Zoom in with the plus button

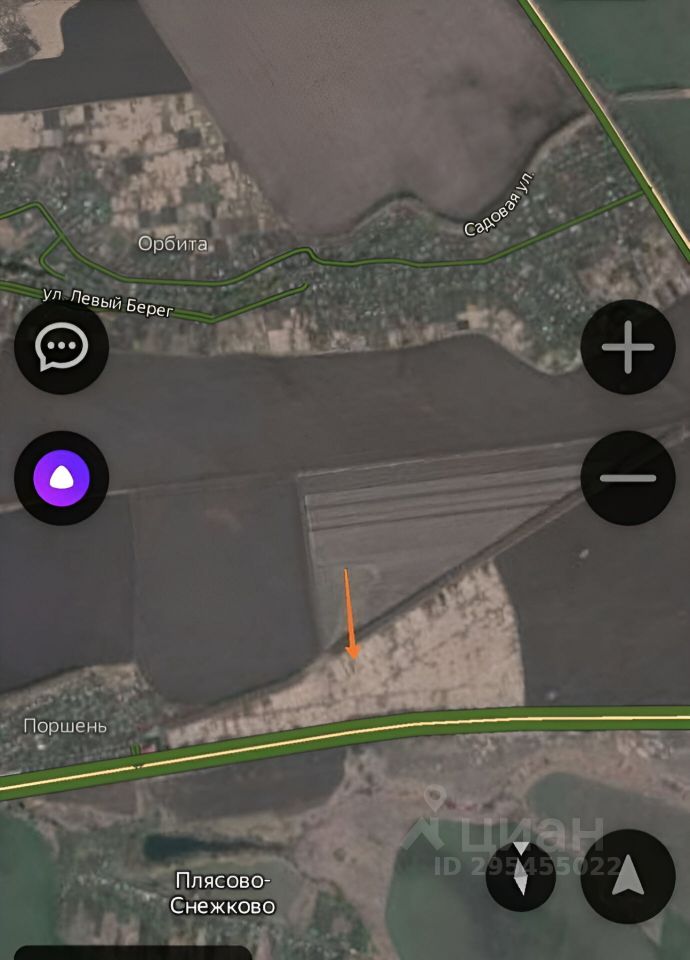point(627,348)
